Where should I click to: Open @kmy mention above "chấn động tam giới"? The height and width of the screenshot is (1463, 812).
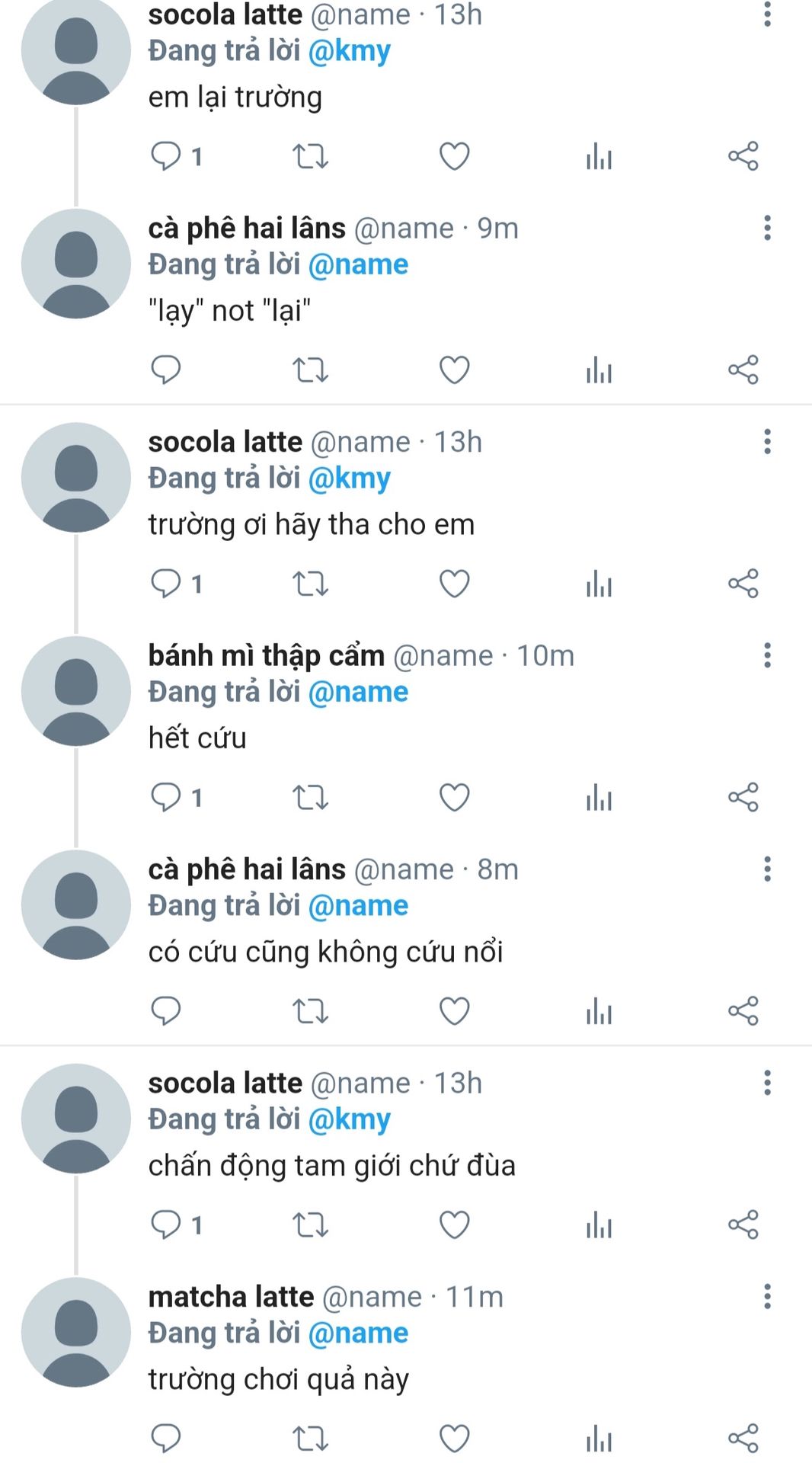click(349, 1119)
